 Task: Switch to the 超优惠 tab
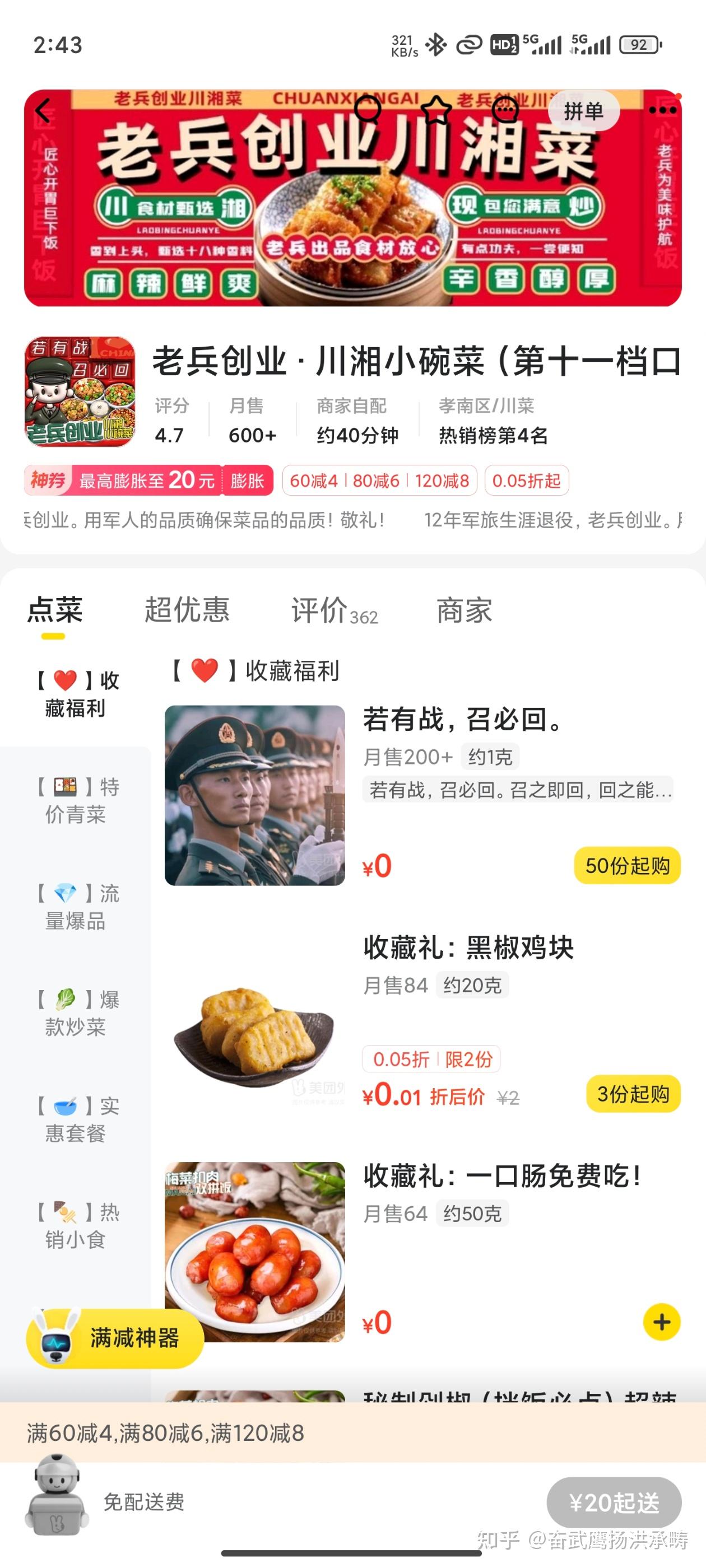[x=187, y=609]
